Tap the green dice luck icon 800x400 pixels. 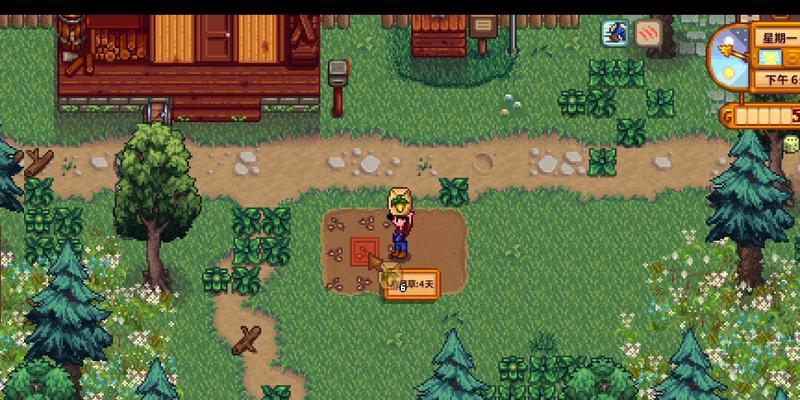pos(790,143)
